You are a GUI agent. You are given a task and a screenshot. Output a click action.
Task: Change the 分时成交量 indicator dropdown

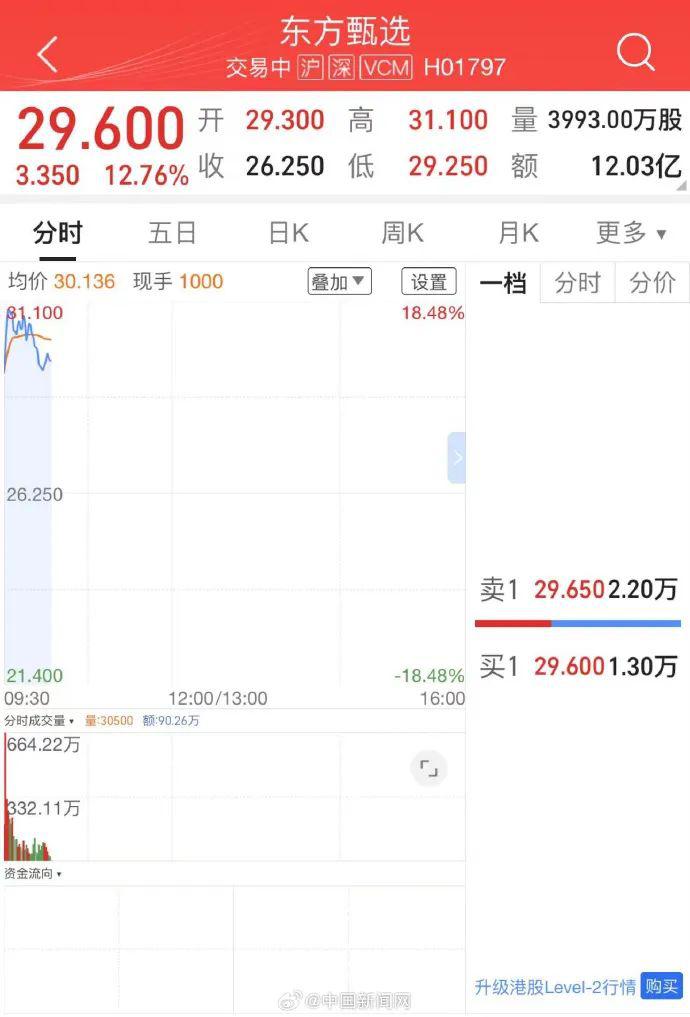pos(39,720)
